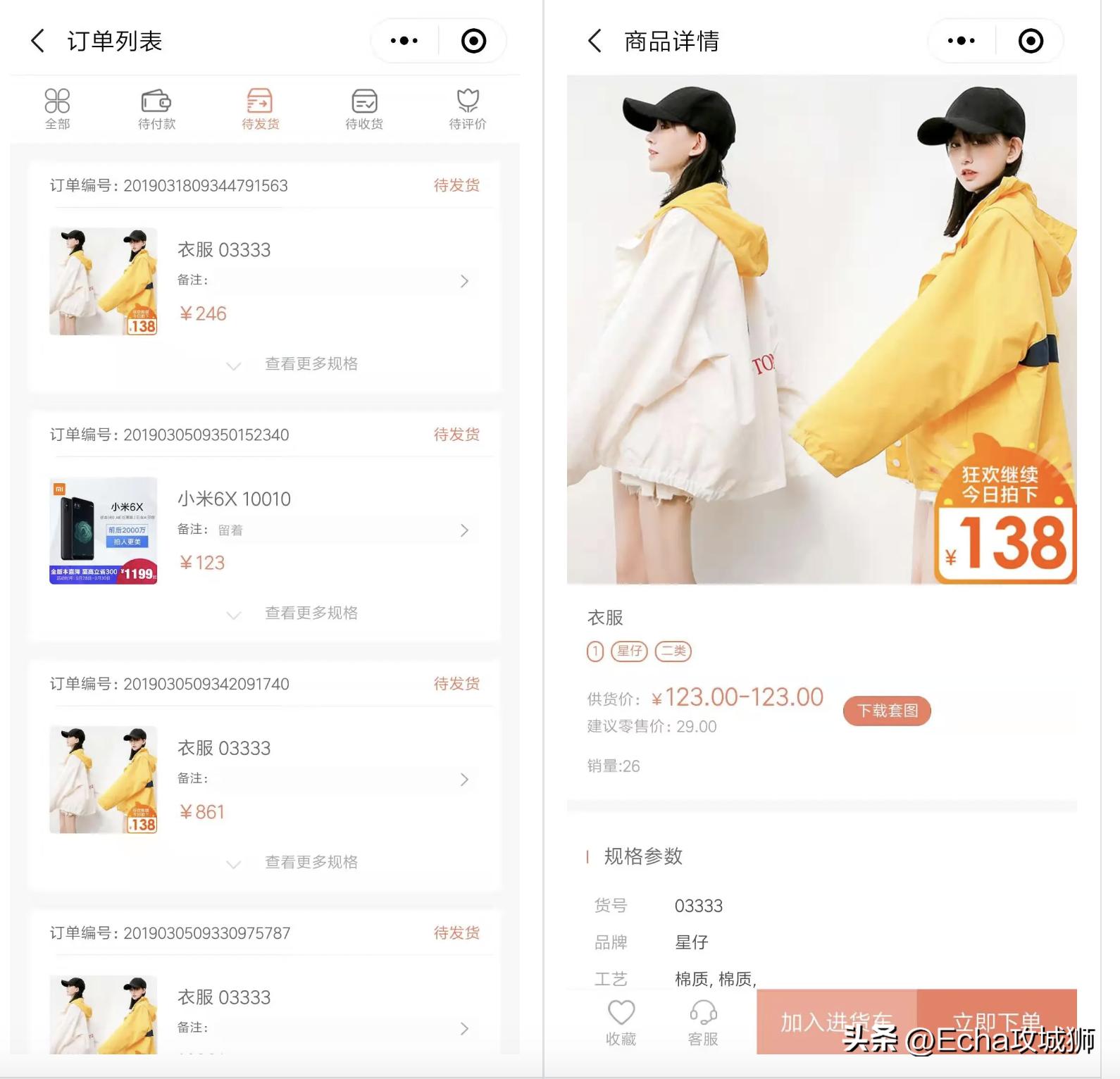
Task: Tap the 下载套图 button
Action: (887, 711)
